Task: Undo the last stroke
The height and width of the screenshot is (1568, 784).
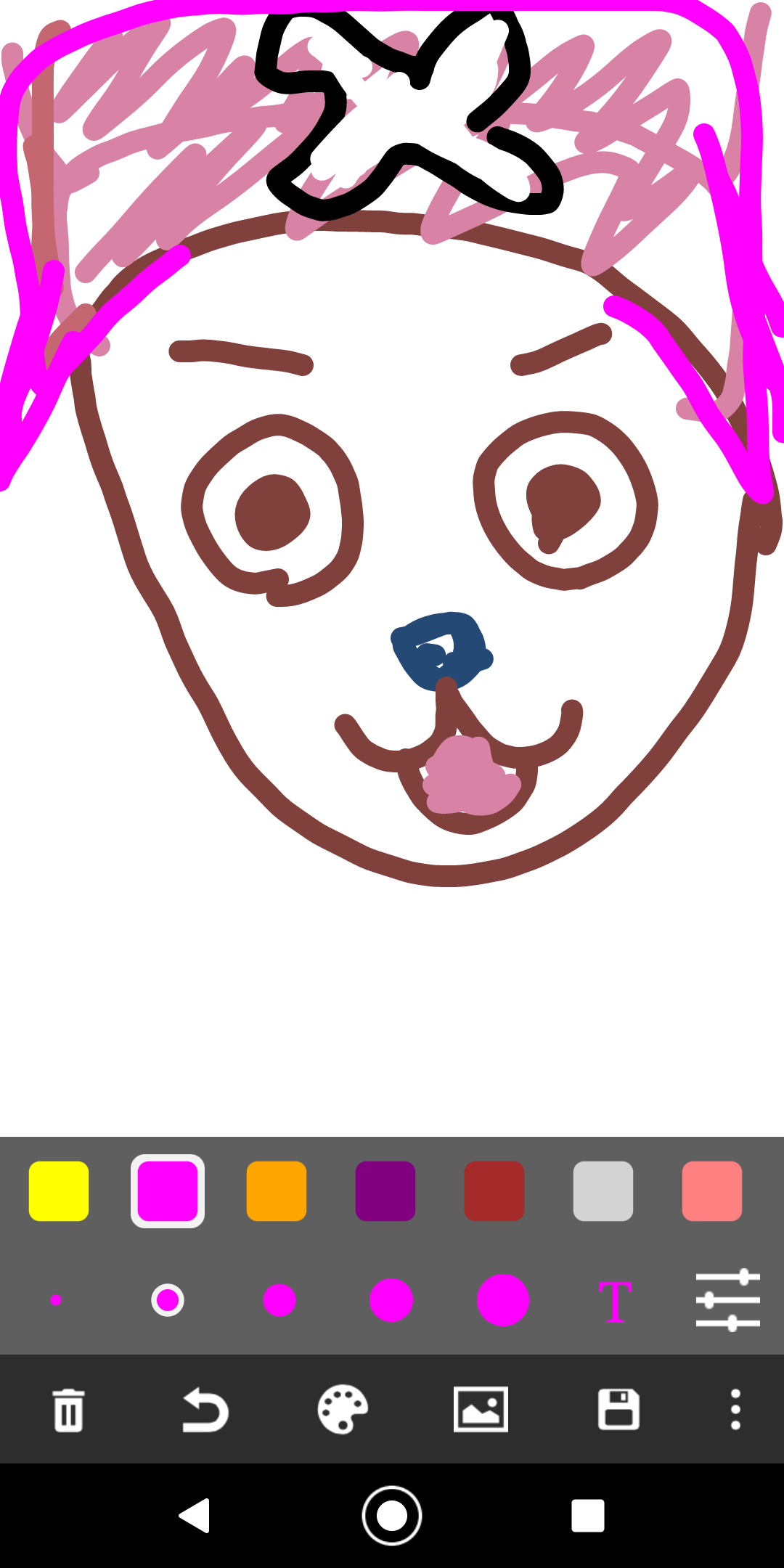Action: coord(205,1410)
